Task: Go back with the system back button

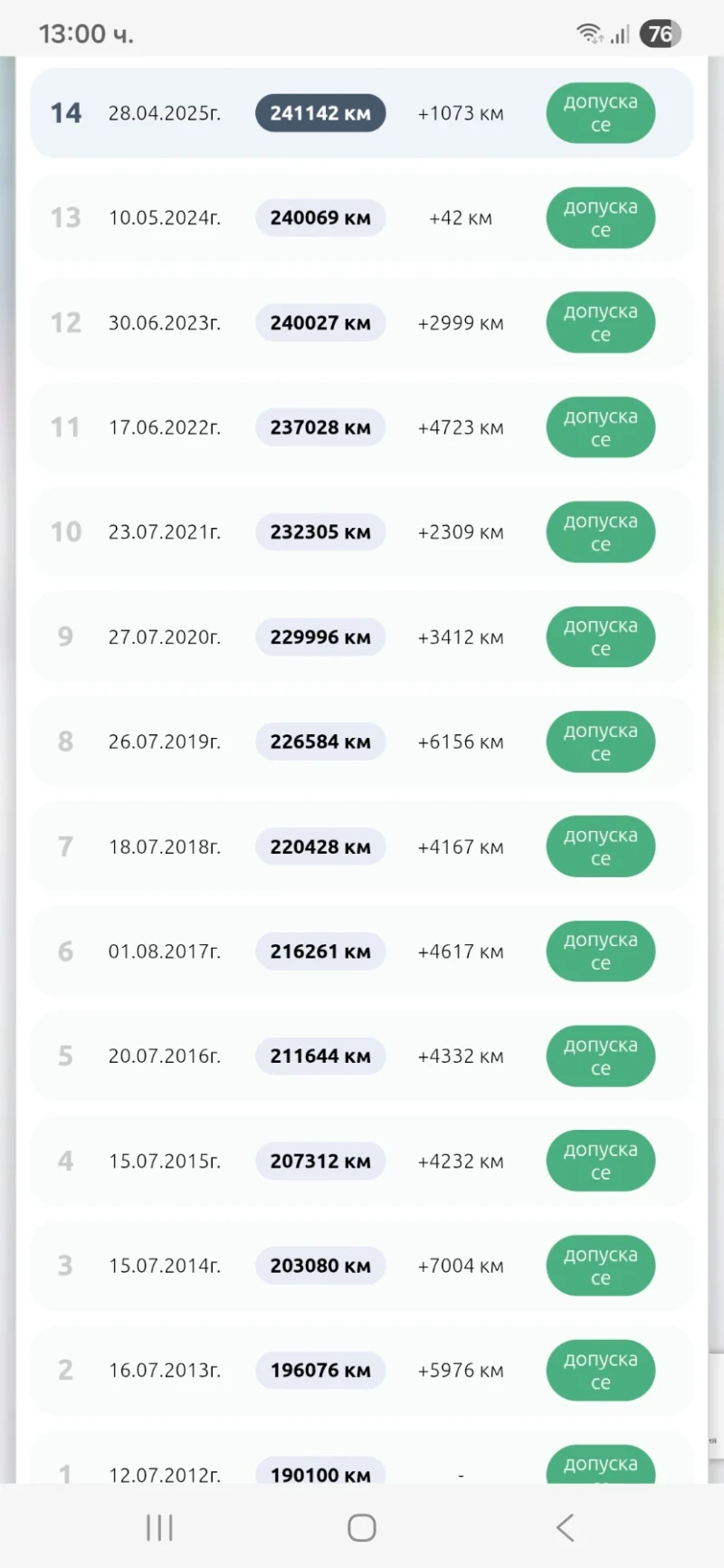Action: tap(566, 1527)
